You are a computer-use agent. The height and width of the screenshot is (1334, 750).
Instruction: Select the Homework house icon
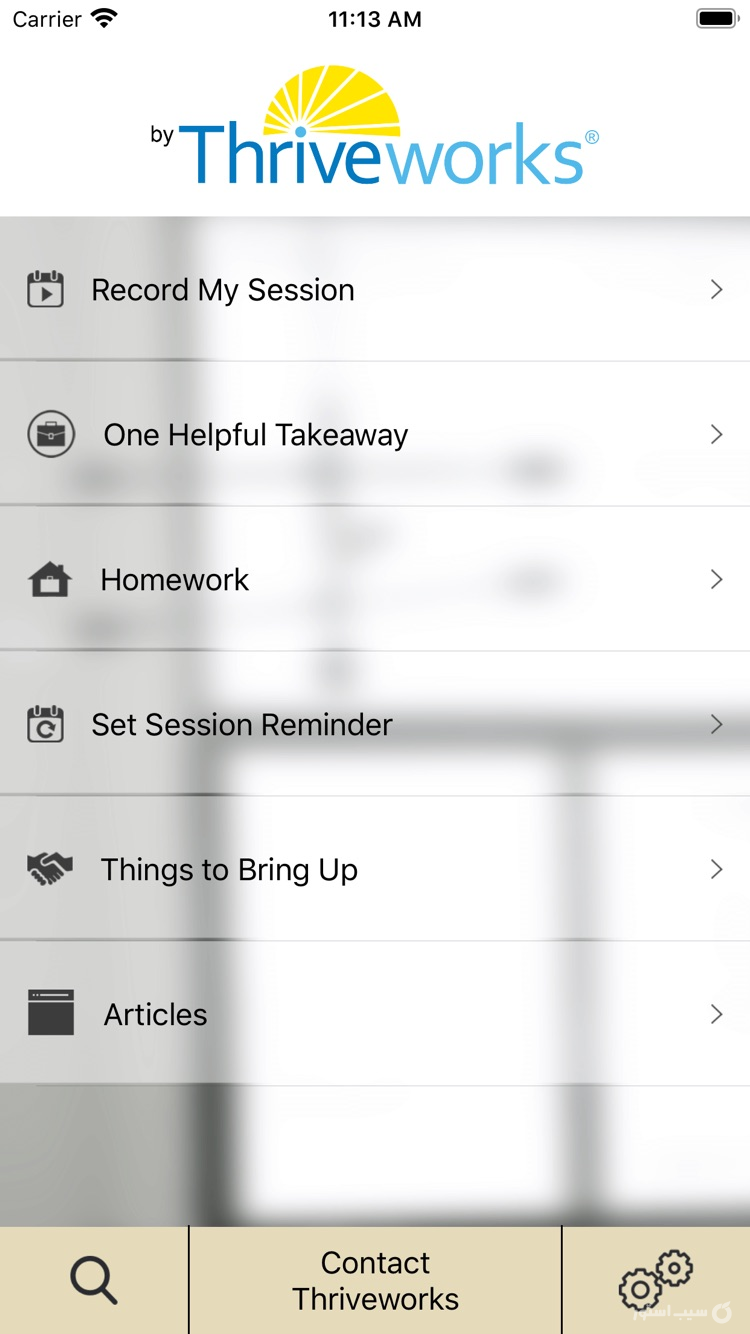pos(48,579)
